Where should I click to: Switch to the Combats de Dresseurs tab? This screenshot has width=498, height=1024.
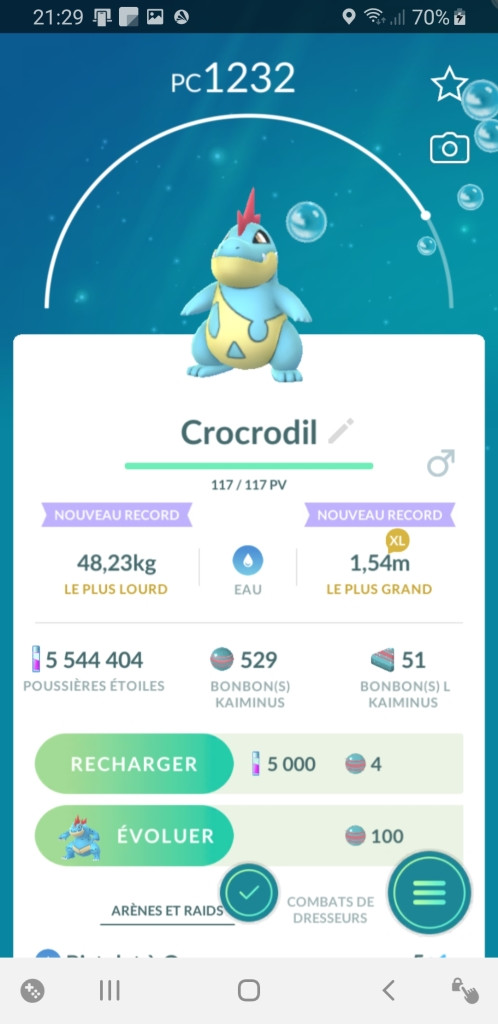click(x=330, y=910)
